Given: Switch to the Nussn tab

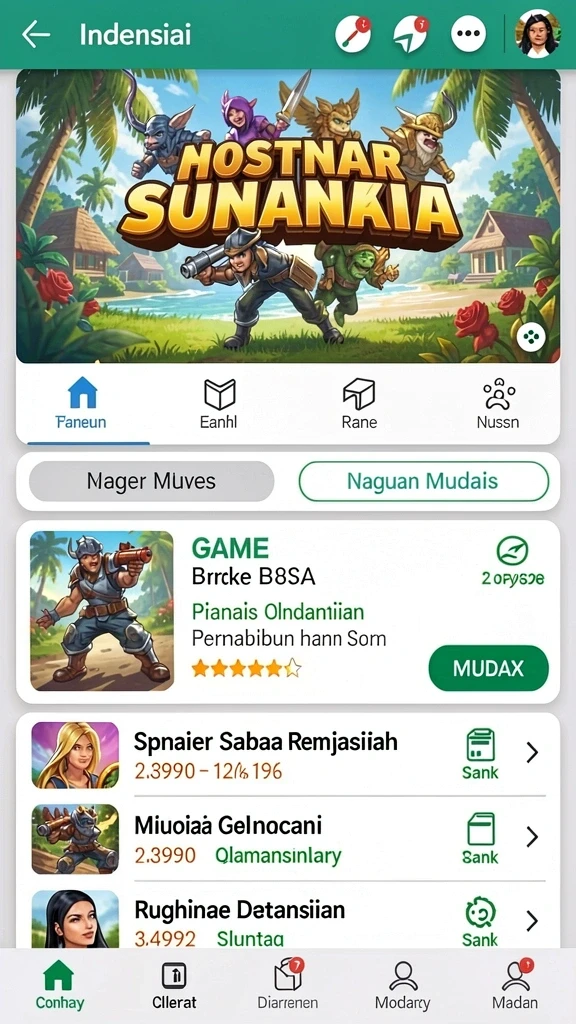Looking at the screenshot, I should pyautogui.click(x=498, y=404).
